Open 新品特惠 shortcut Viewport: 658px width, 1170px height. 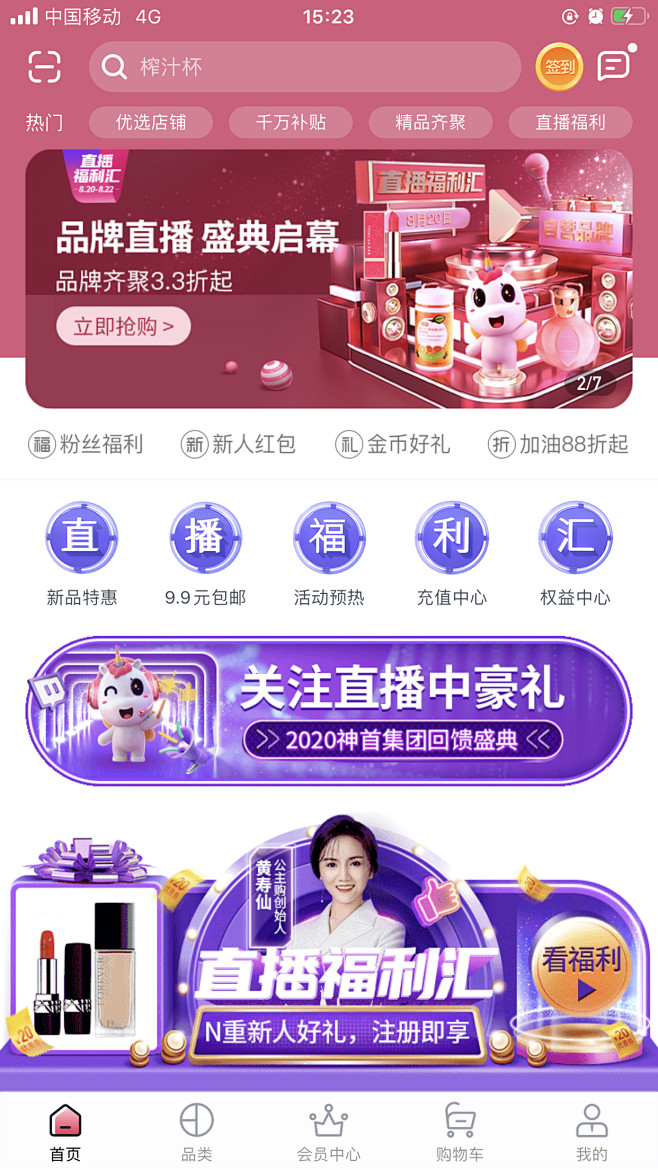pyautogui.click(x=82, y=554)
